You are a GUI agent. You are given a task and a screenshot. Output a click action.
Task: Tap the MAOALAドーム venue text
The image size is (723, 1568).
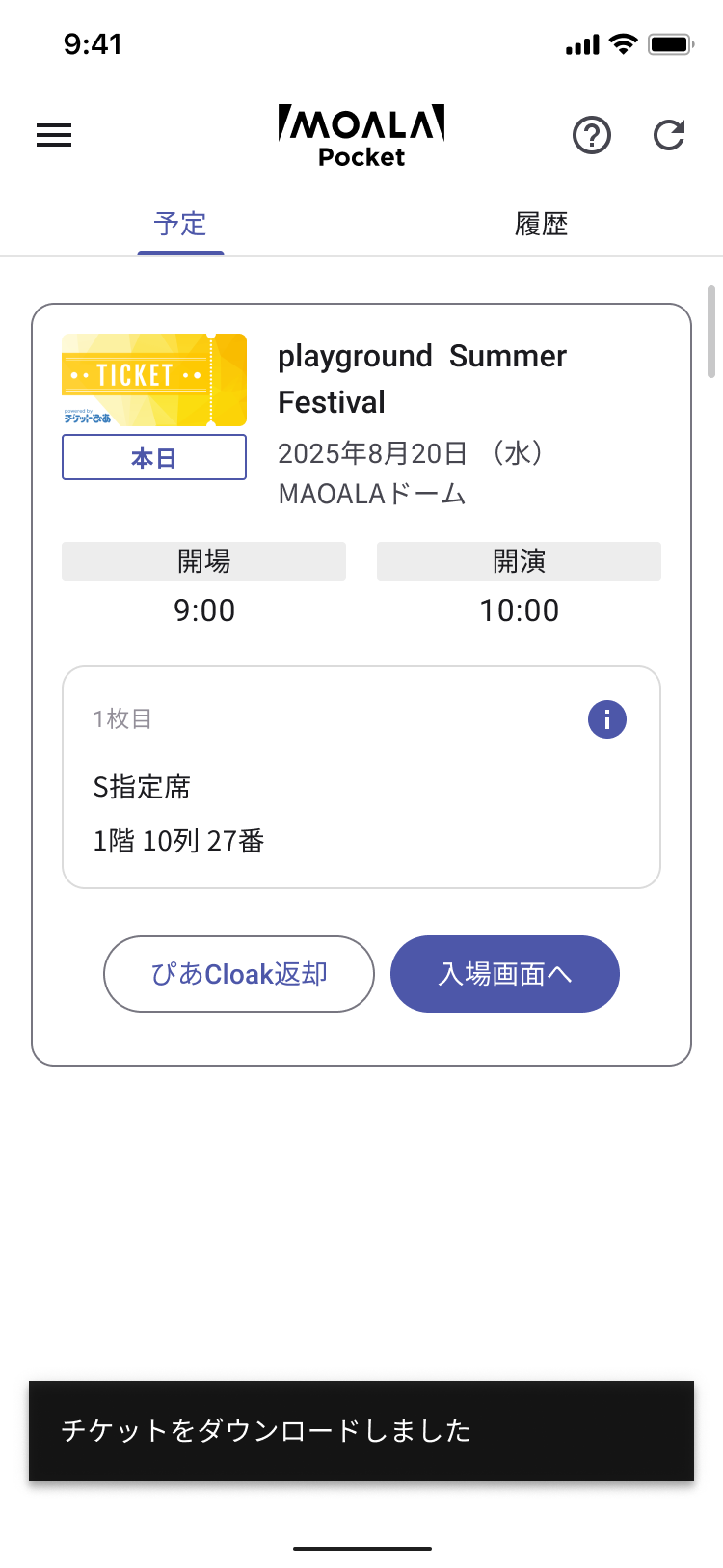370,493
